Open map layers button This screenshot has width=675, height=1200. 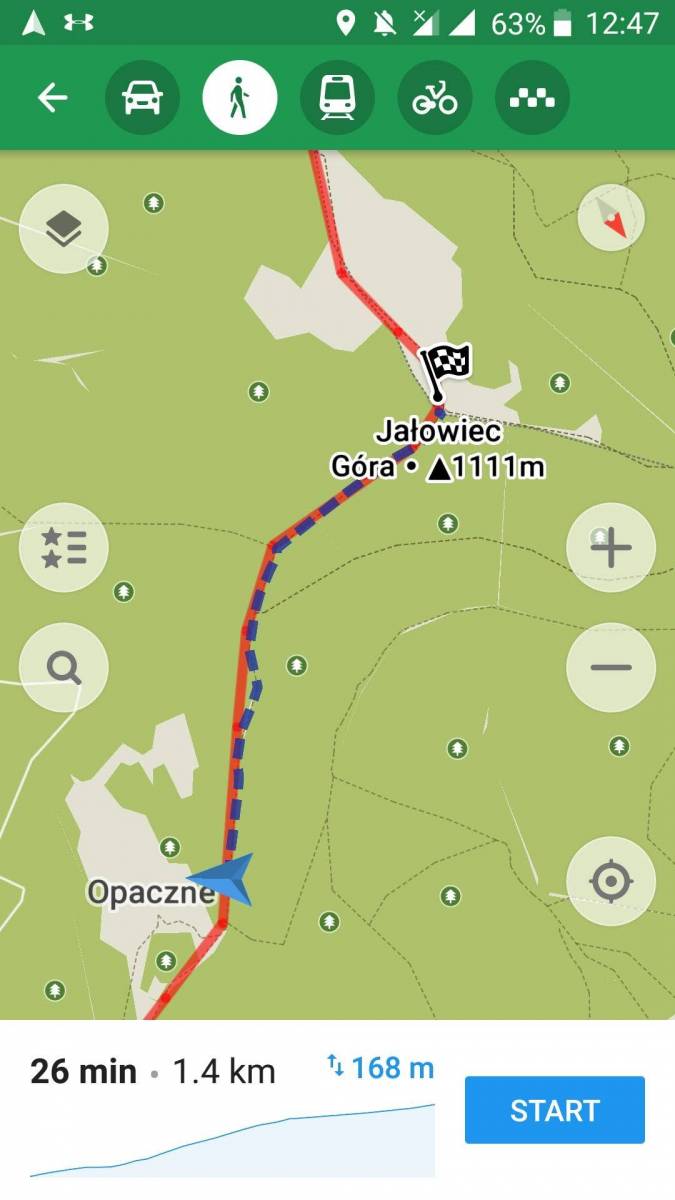click(x=64, y=229)
